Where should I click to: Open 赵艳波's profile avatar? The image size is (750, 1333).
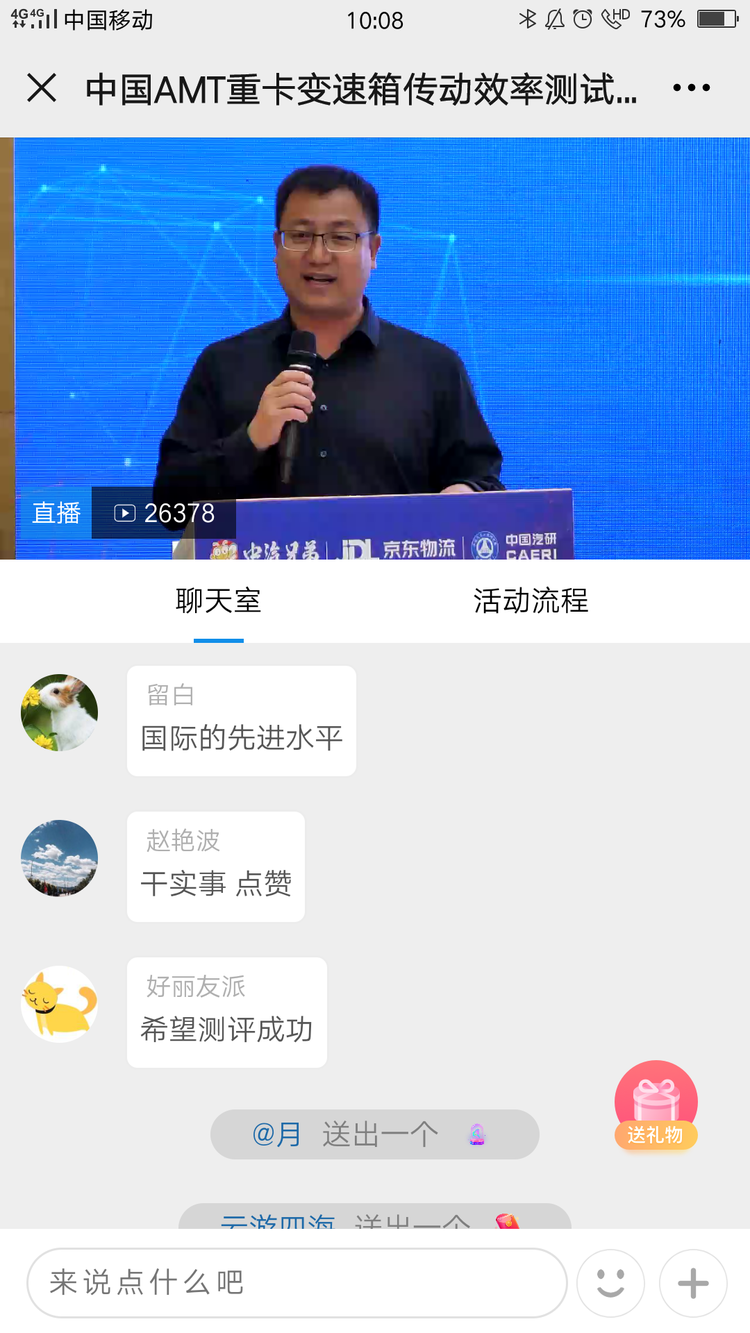point(60,858)
